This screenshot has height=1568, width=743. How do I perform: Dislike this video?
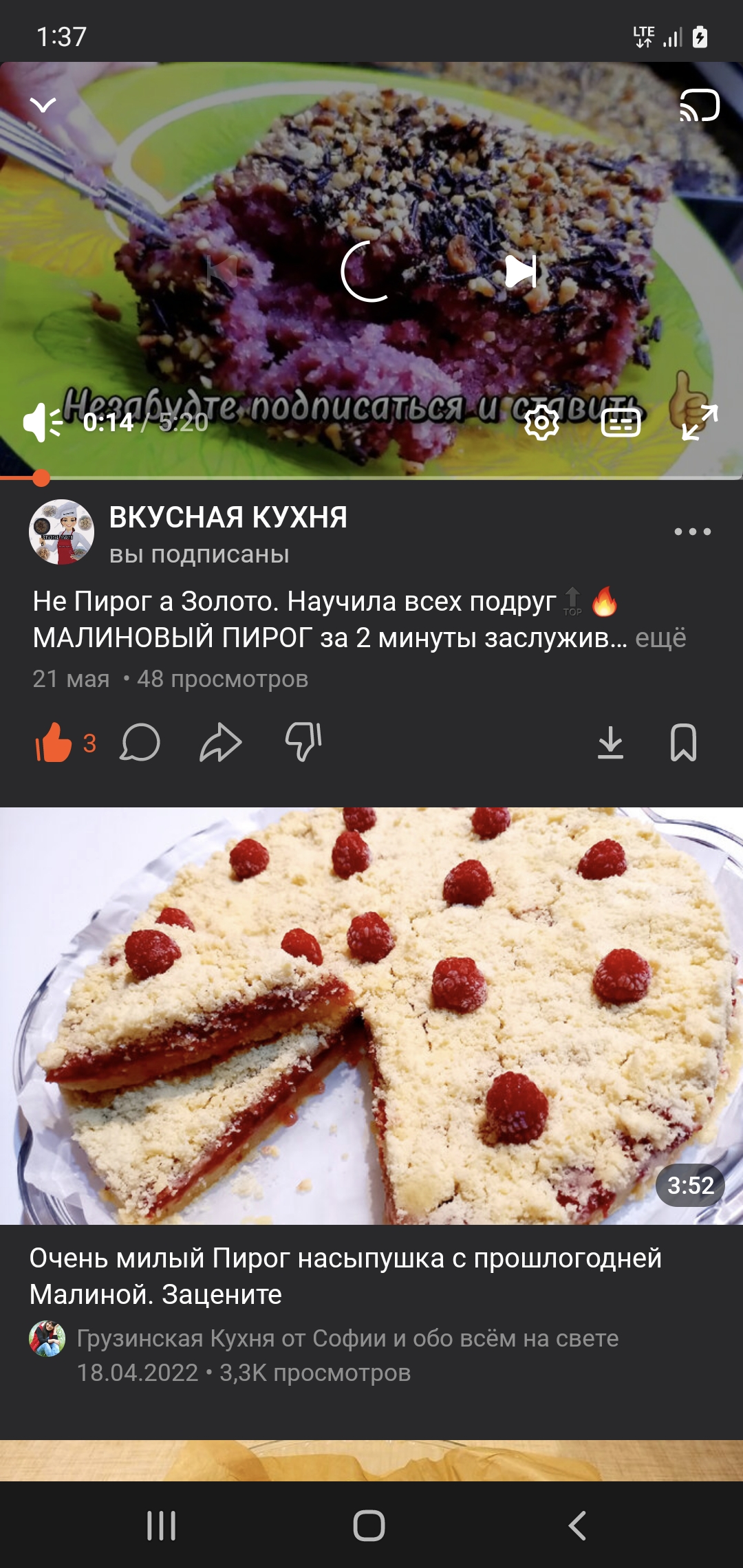coord(303,743)
